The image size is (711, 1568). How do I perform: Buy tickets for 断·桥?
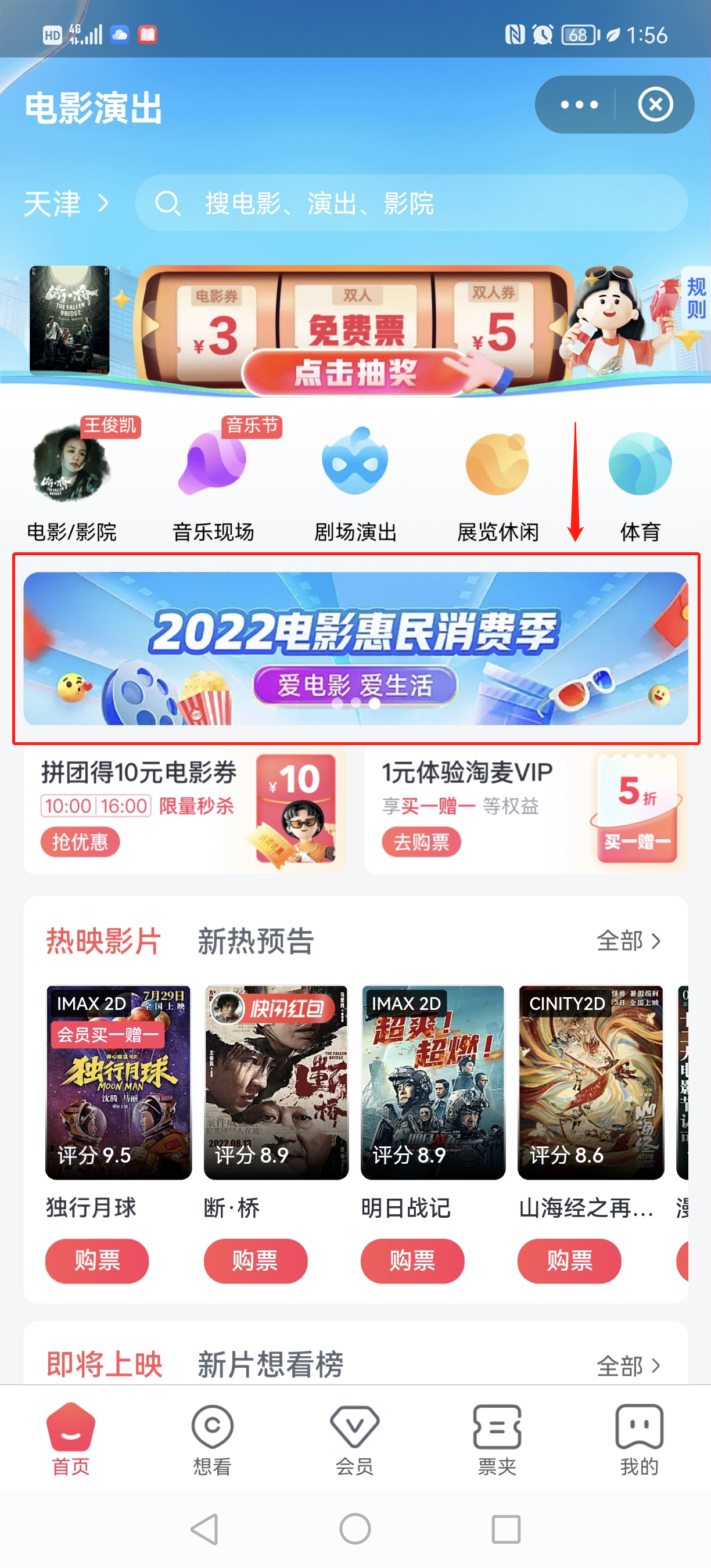[x=255, y=1261]
